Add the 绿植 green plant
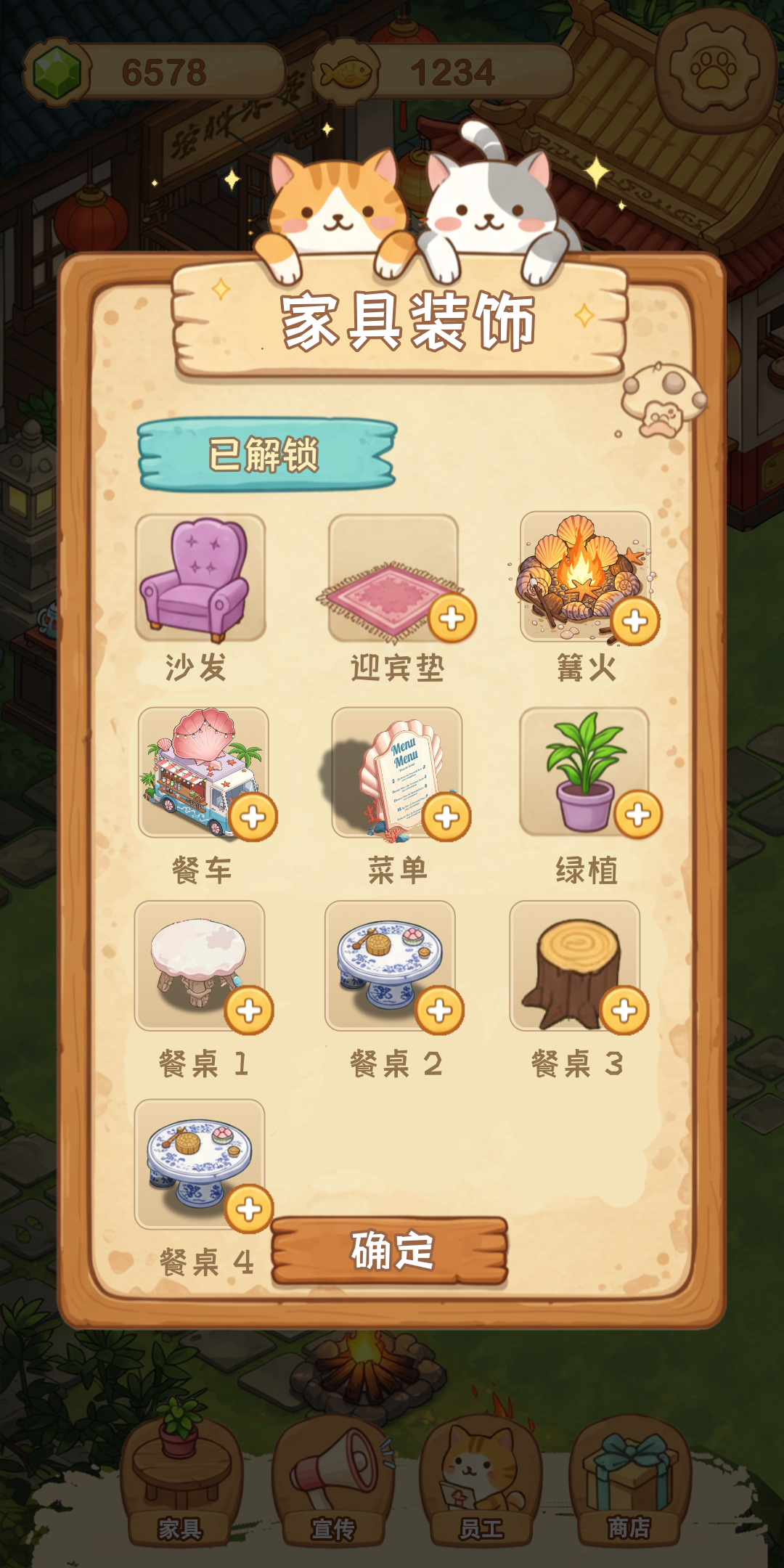This screenshot has height=1568, width=784. [x=638, y=814]
